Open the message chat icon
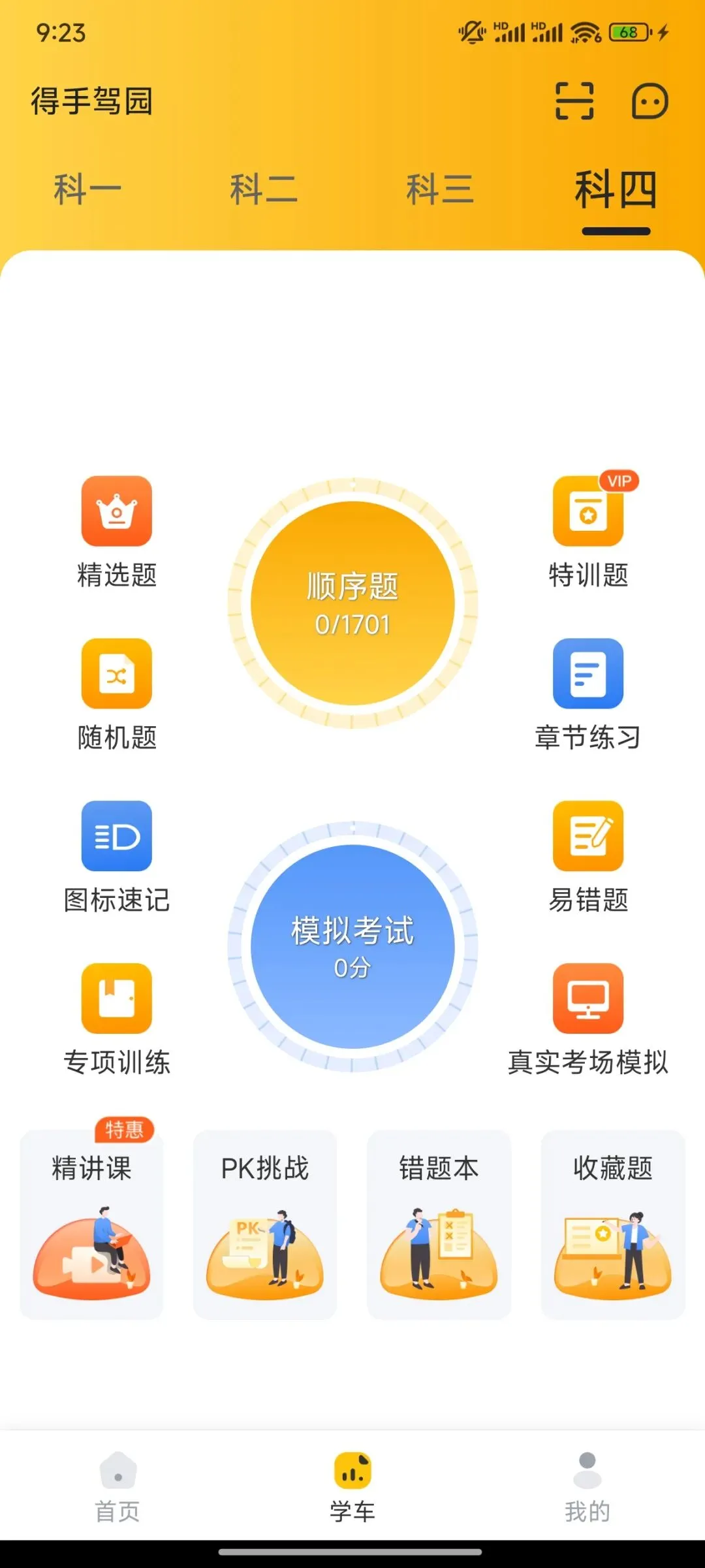Screen dimensions: 705x1568 coord(650,101)
